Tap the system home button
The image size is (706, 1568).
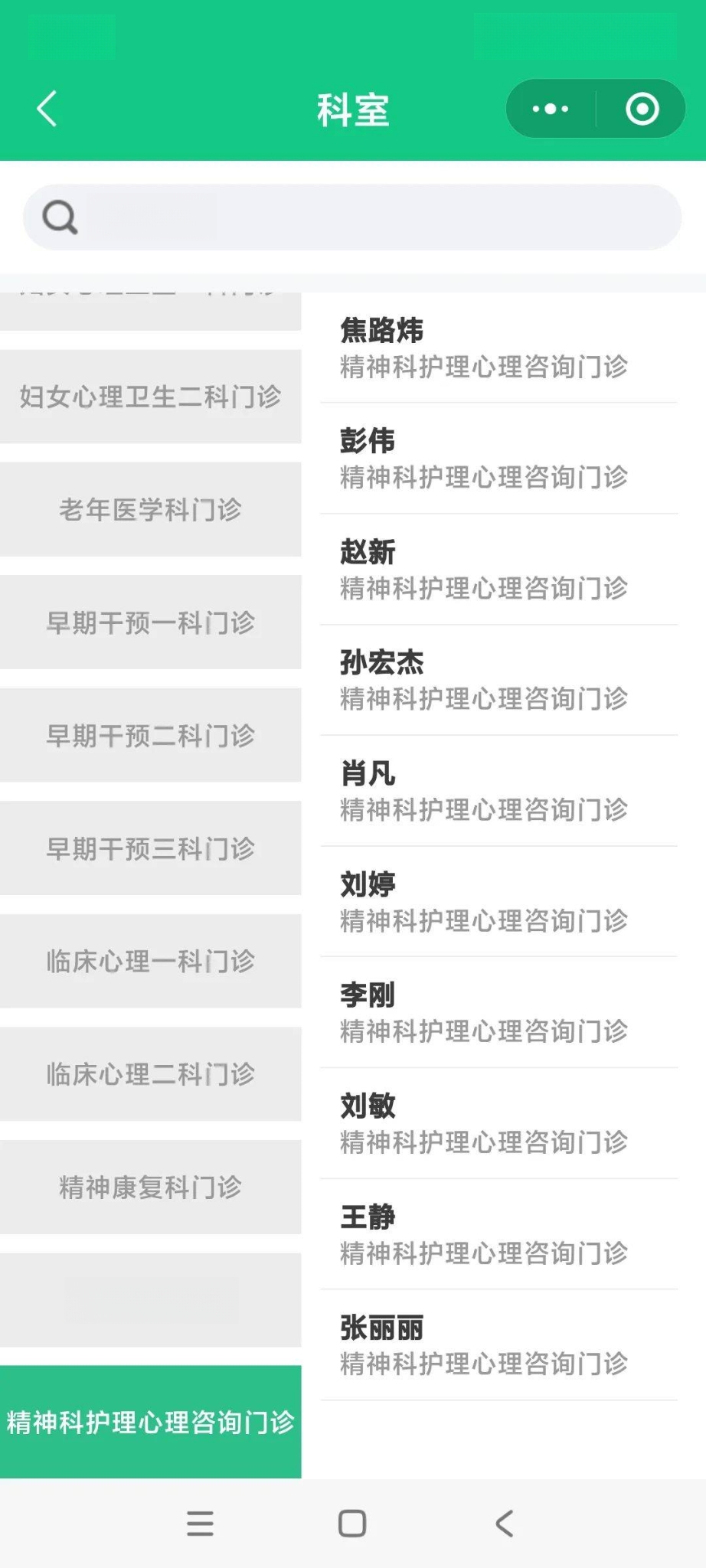(352, 1523)
